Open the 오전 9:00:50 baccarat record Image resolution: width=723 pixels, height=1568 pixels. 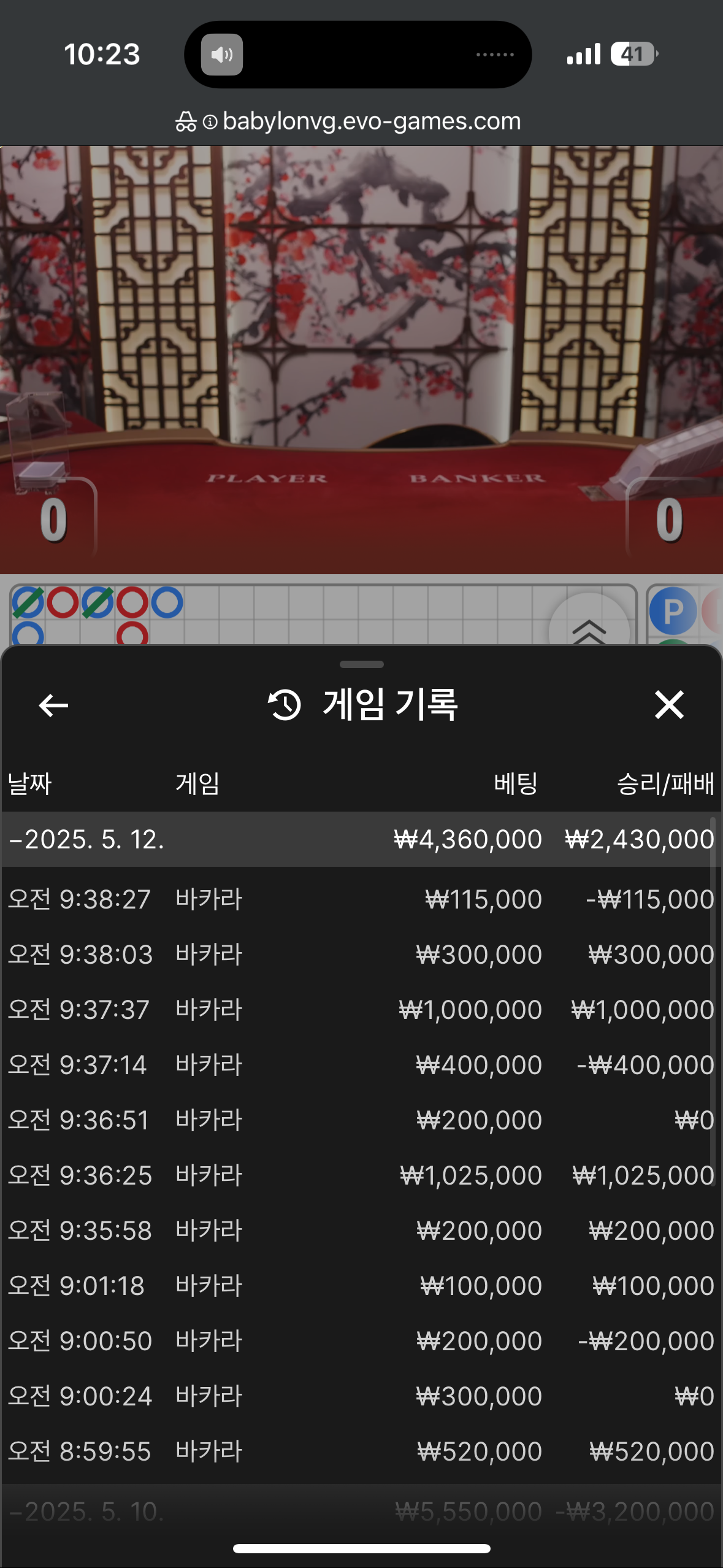(x=361, y=1341)
